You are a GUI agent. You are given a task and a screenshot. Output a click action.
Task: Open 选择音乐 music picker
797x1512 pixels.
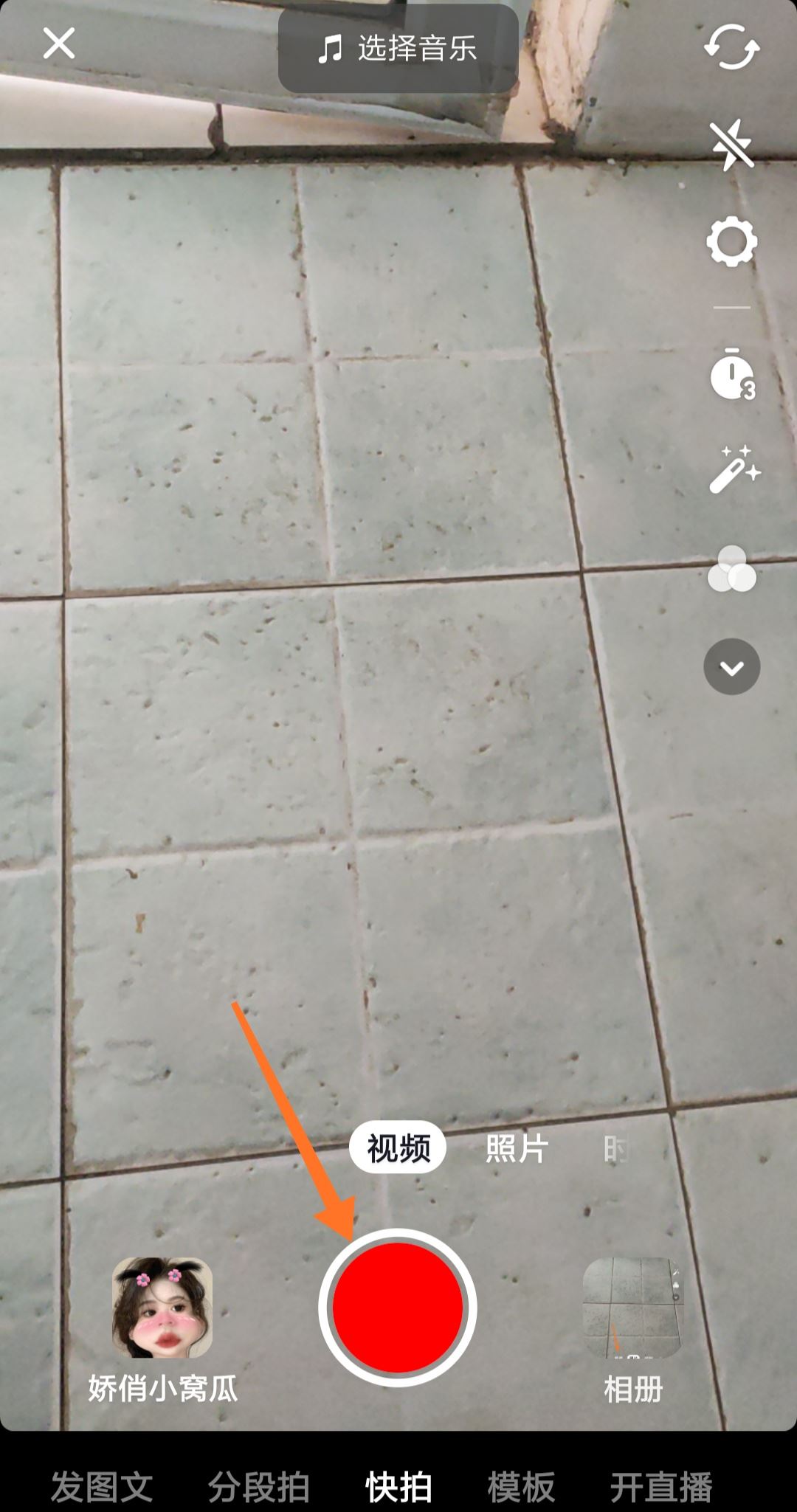[x=398, y=49]
